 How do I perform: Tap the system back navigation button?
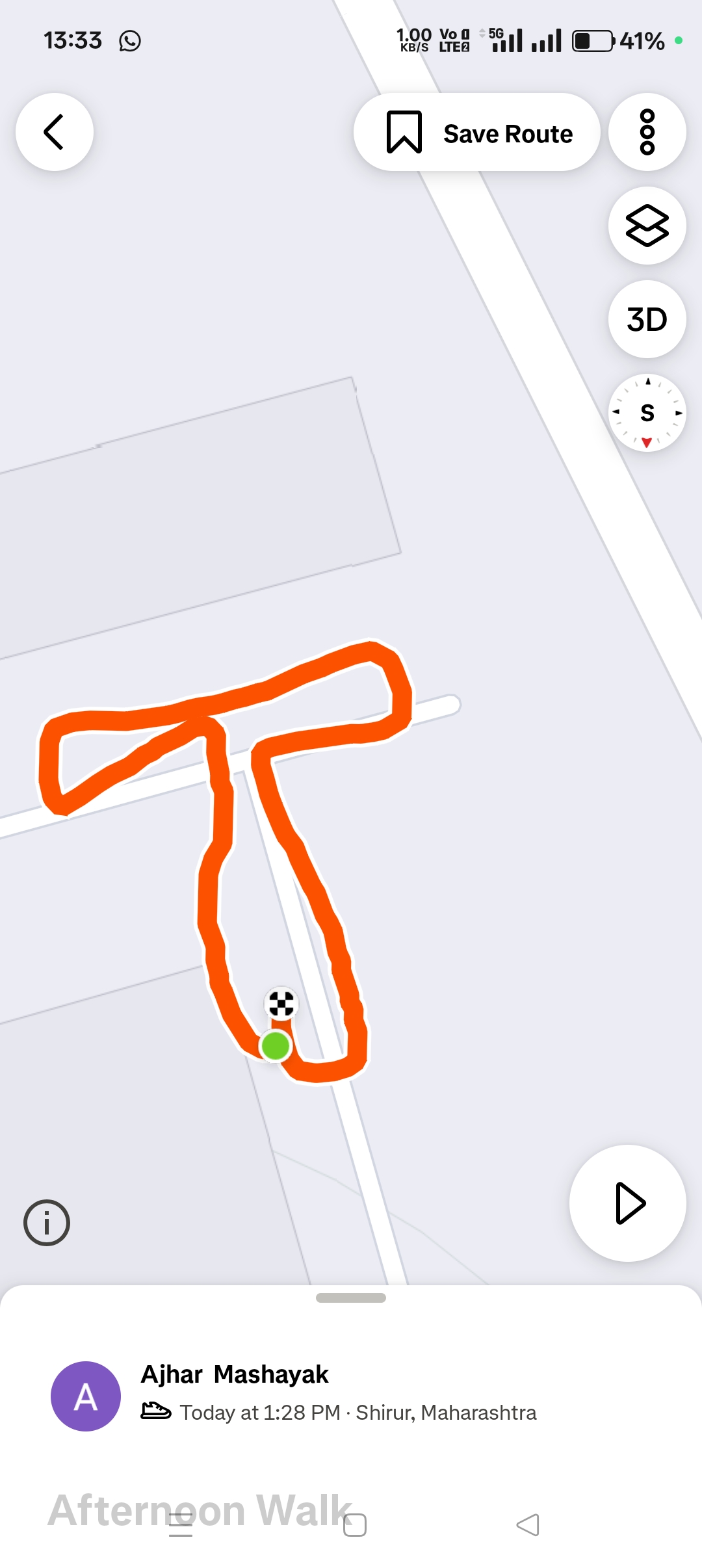pyautogui.click(x=528, y=1524)
